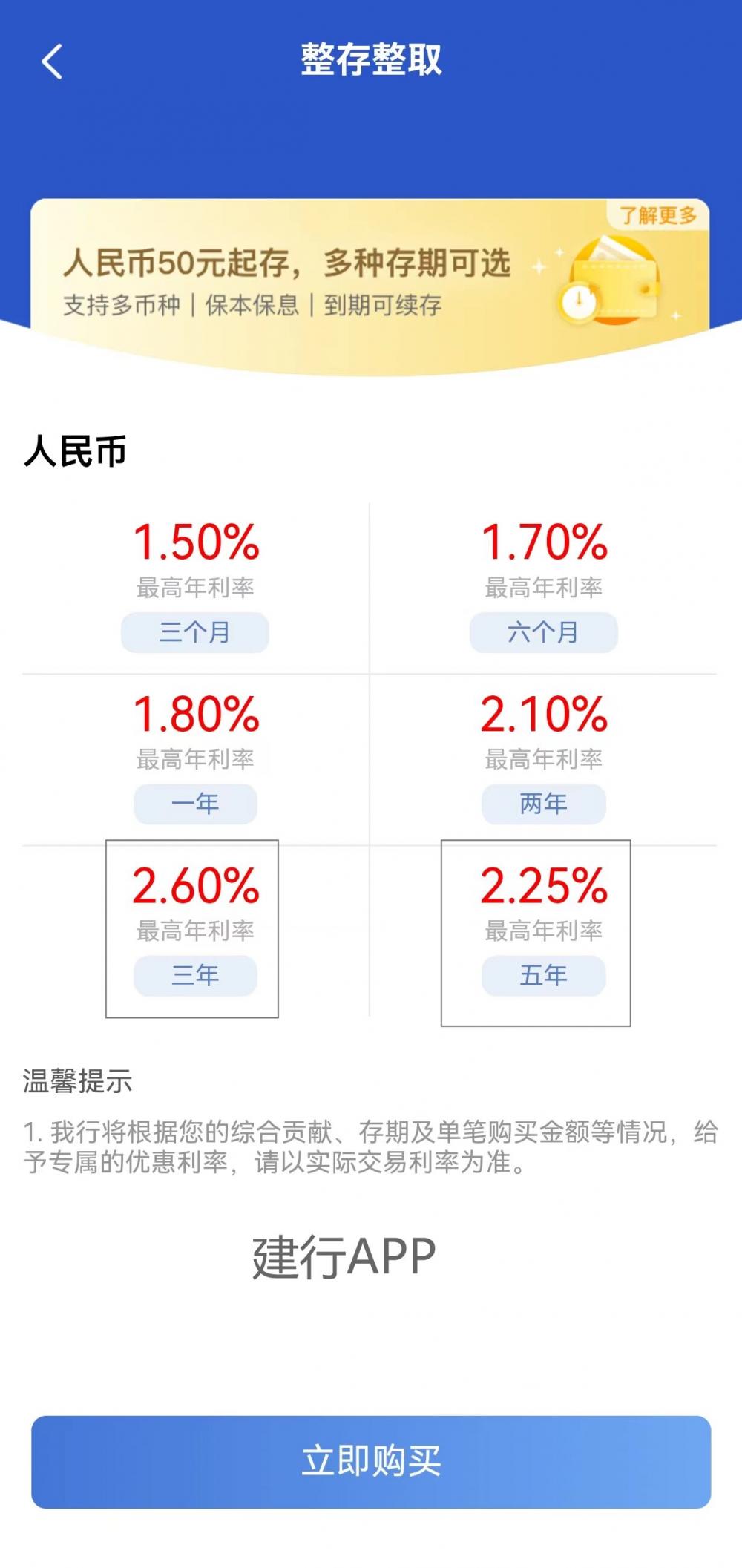Image resolution: width=742 pixels, height=1568 pixels.
Task: Pick the 两年 deposit term
Action: (543, 804)
